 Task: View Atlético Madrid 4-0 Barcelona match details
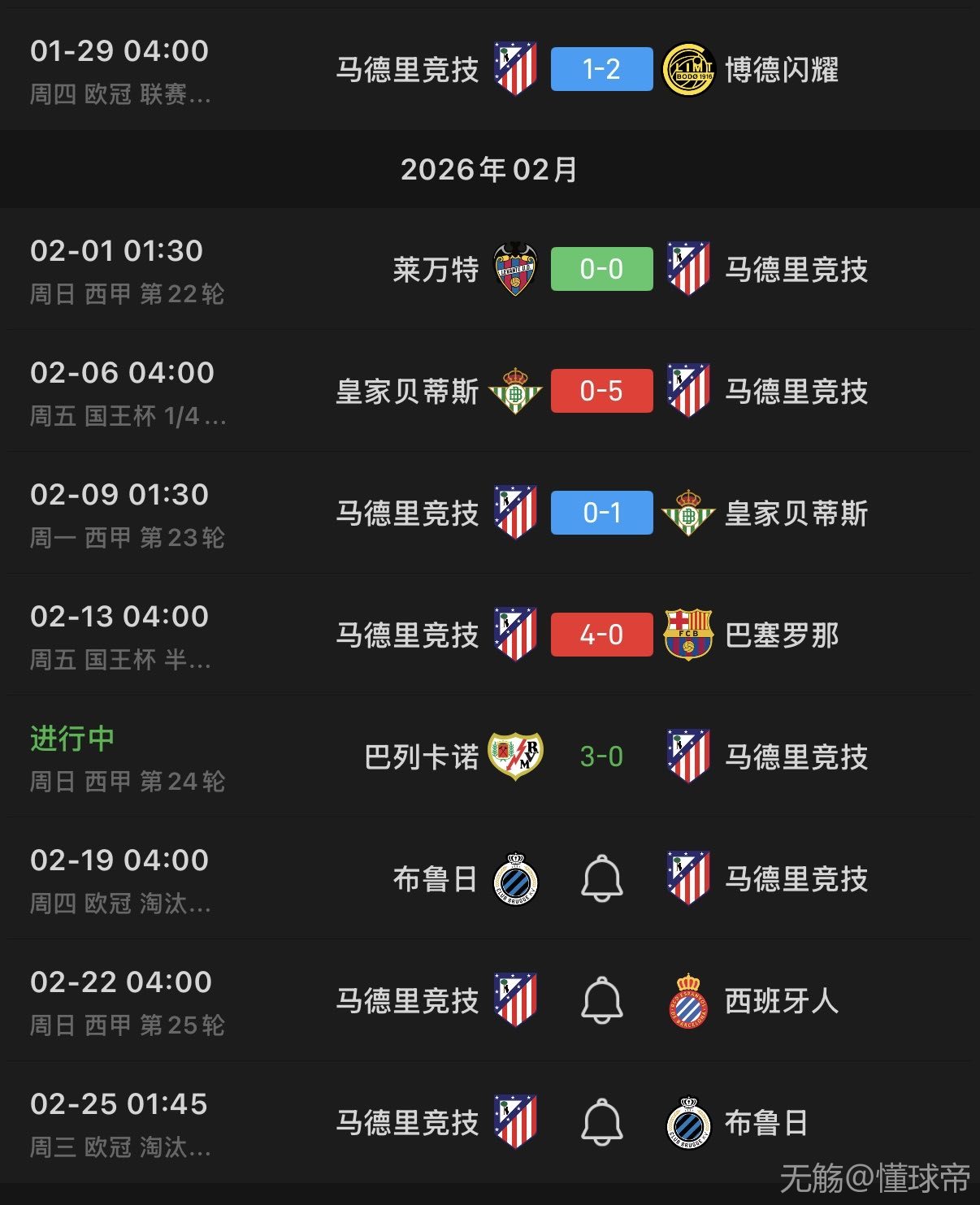601,635
